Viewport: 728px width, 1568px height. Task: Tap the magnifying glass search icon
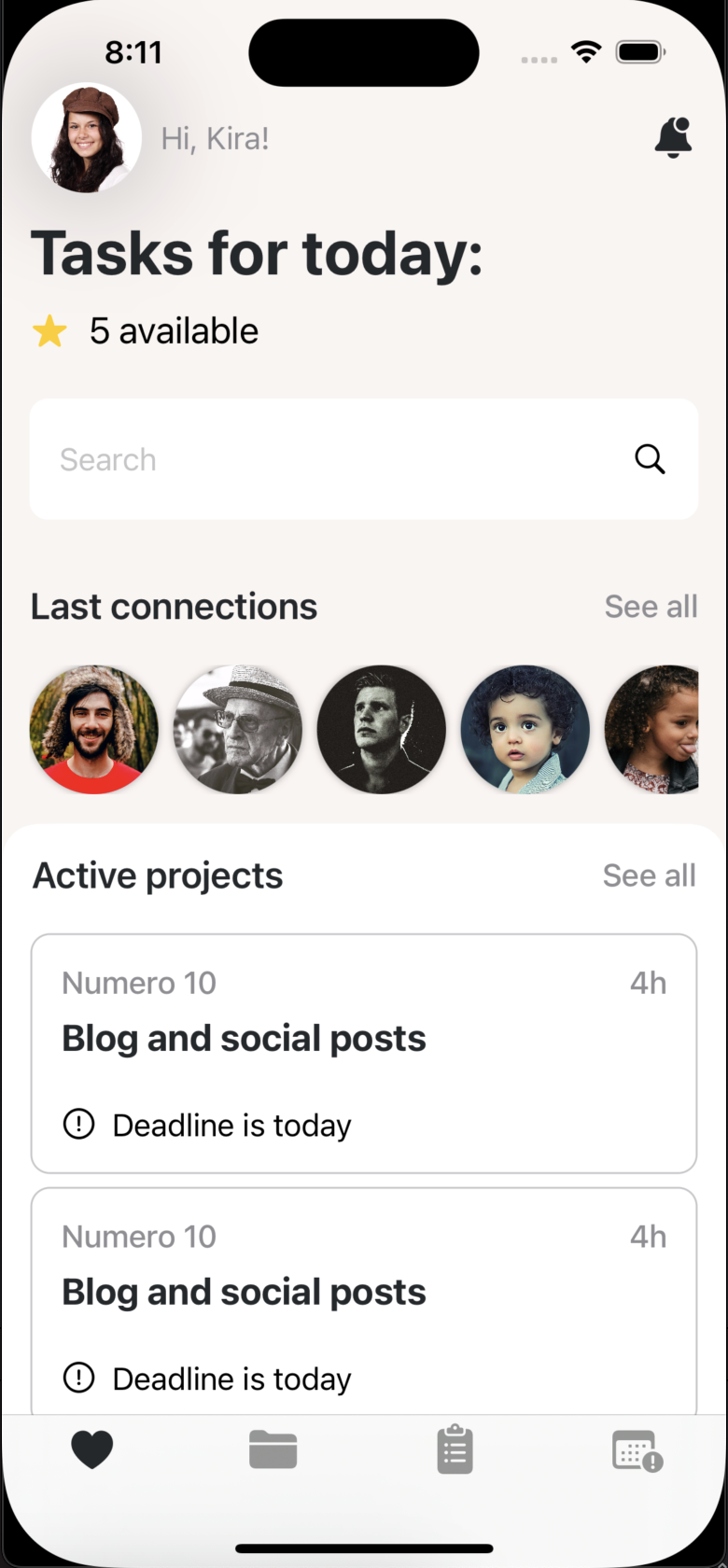tap(650, 459)
